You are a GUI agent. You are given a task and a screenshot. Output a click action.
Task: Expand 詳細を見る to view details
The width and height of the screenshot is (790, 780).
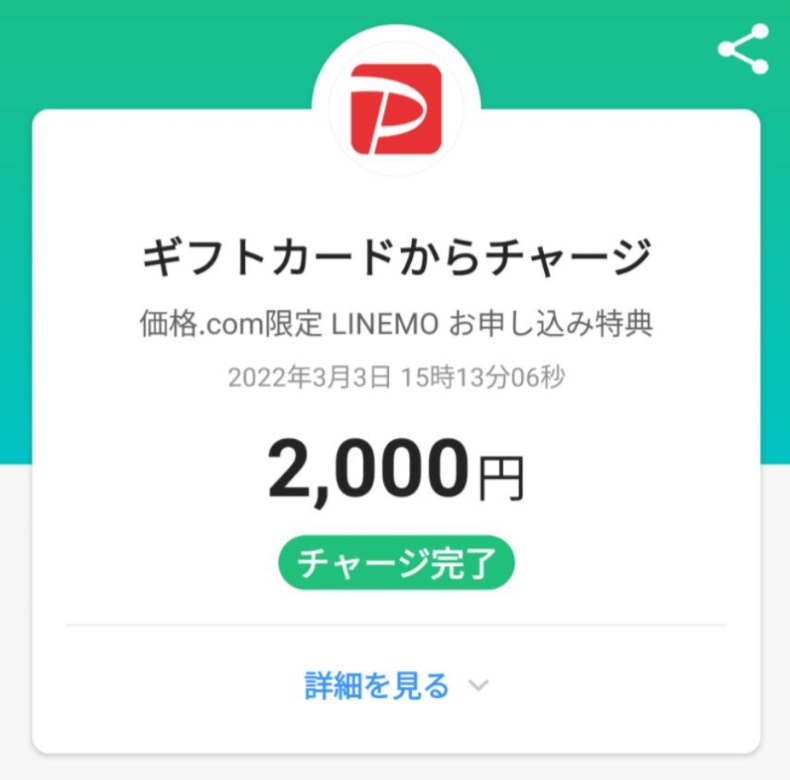(x=396, y=686)
